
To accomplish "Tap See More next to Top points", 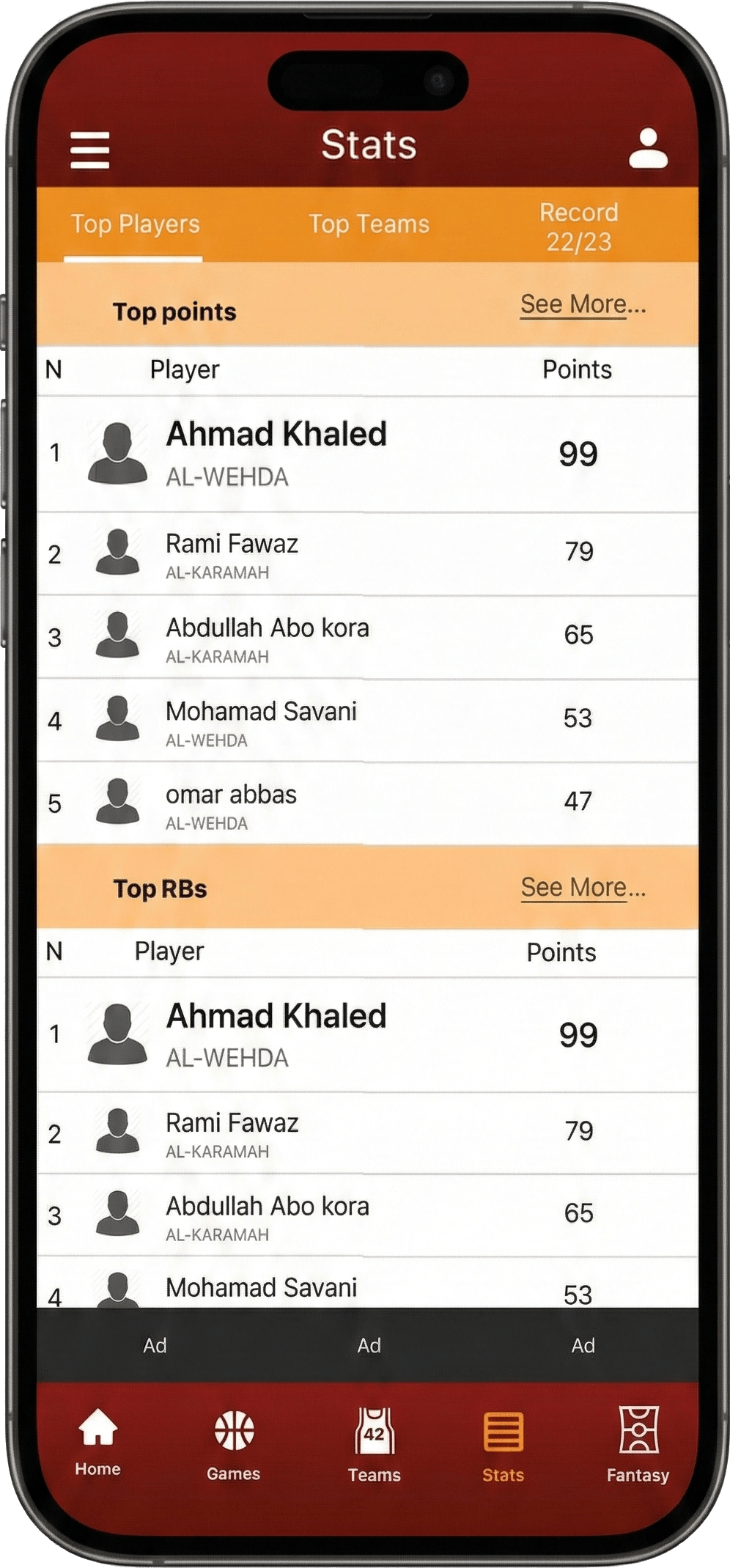I will 583,304.
